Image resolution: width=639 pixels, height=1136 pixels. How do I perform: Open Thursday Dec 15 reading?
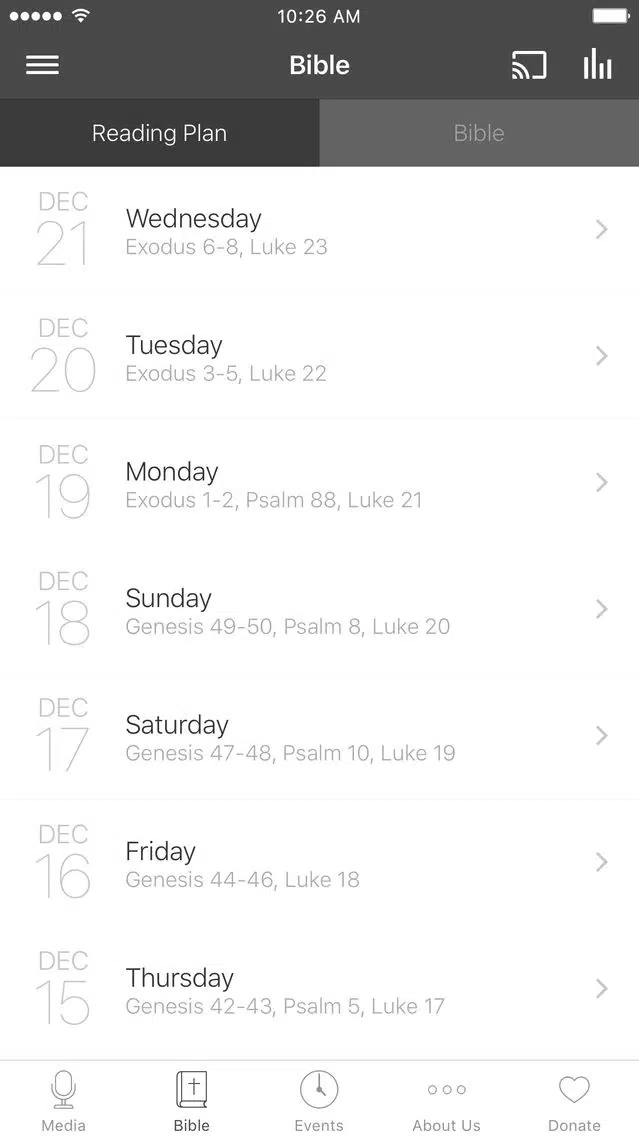click(x=320, y=989)
